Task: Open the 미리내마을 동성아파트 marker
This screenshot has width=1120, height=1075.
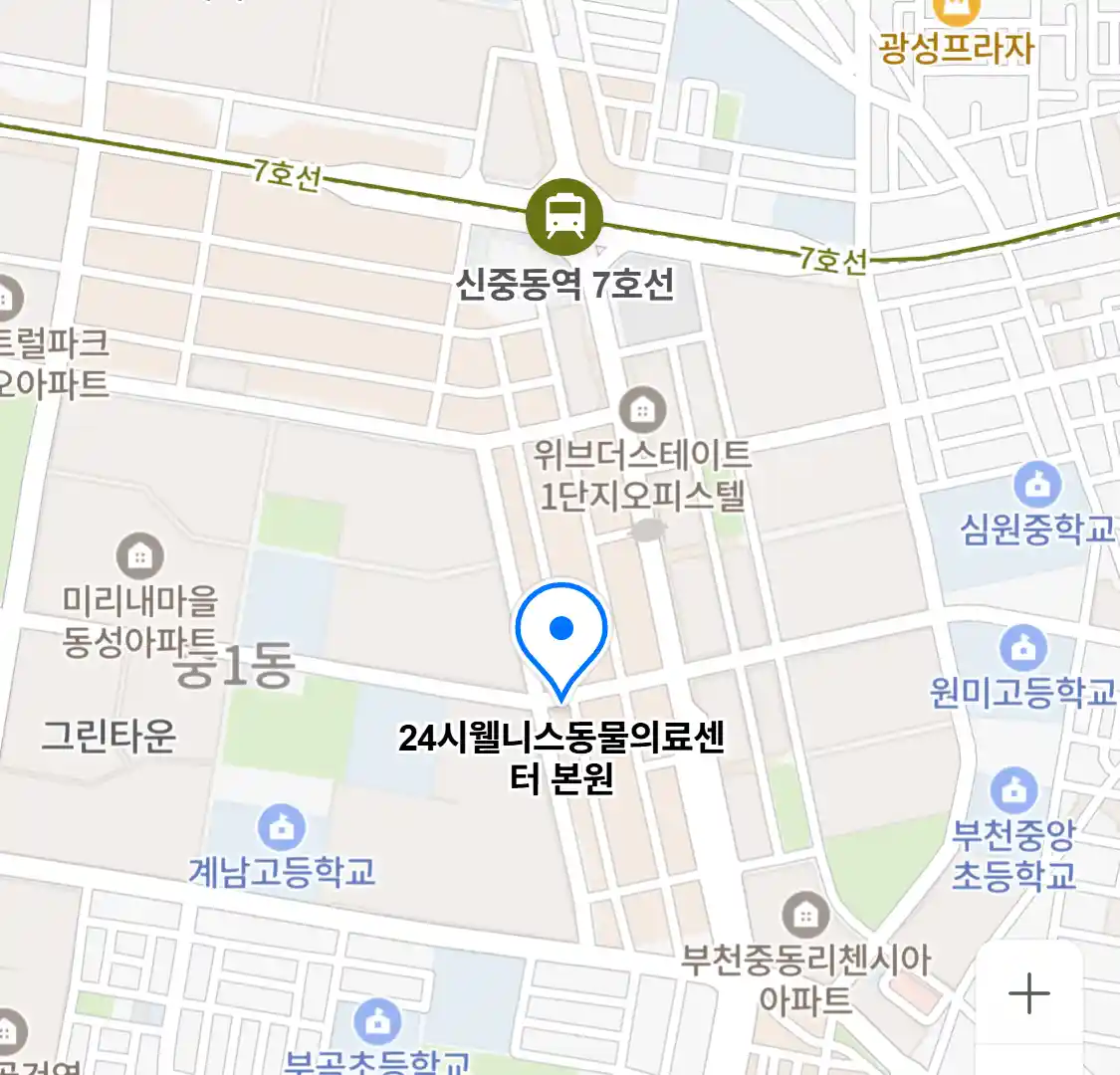Action: click(x=140, y=556)
